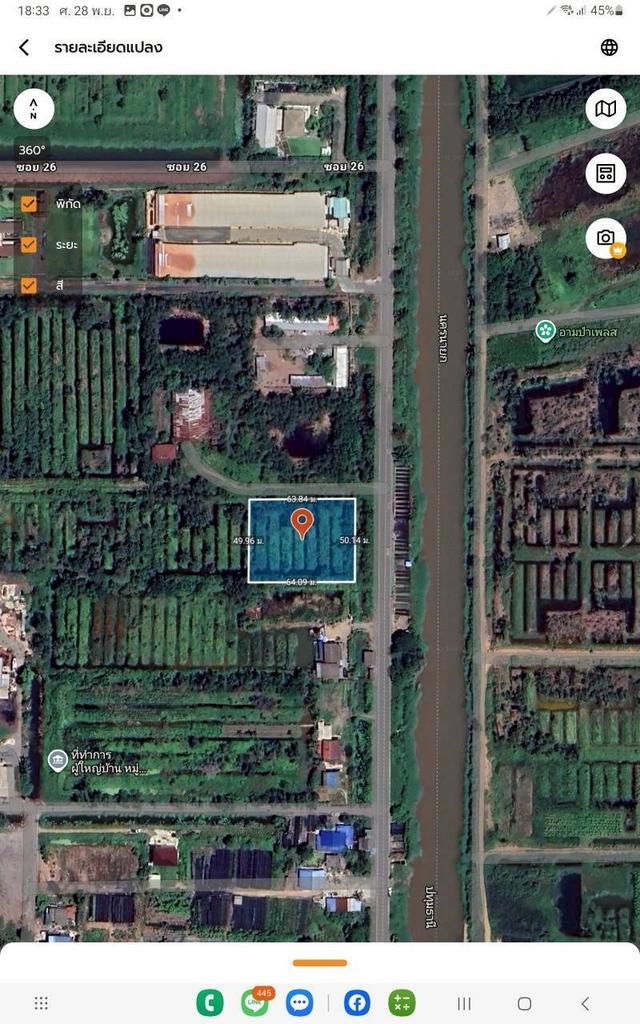This screenshot has height=1024, width=640.
Task: Open the Messages app in the taskbar
Action: 299,1003
